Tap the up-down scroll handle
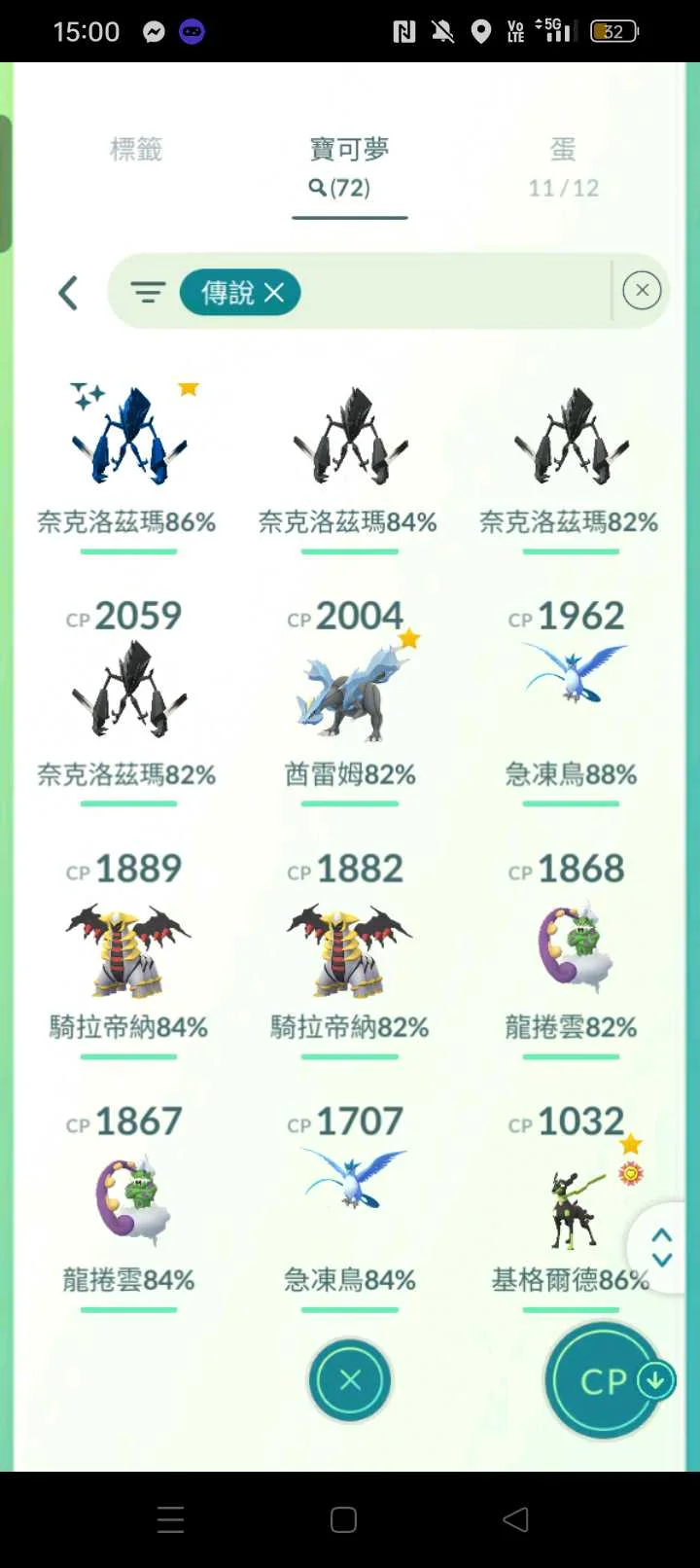Image resolution: width=700 pixels, height=1568 pixels. point(662,1246)
